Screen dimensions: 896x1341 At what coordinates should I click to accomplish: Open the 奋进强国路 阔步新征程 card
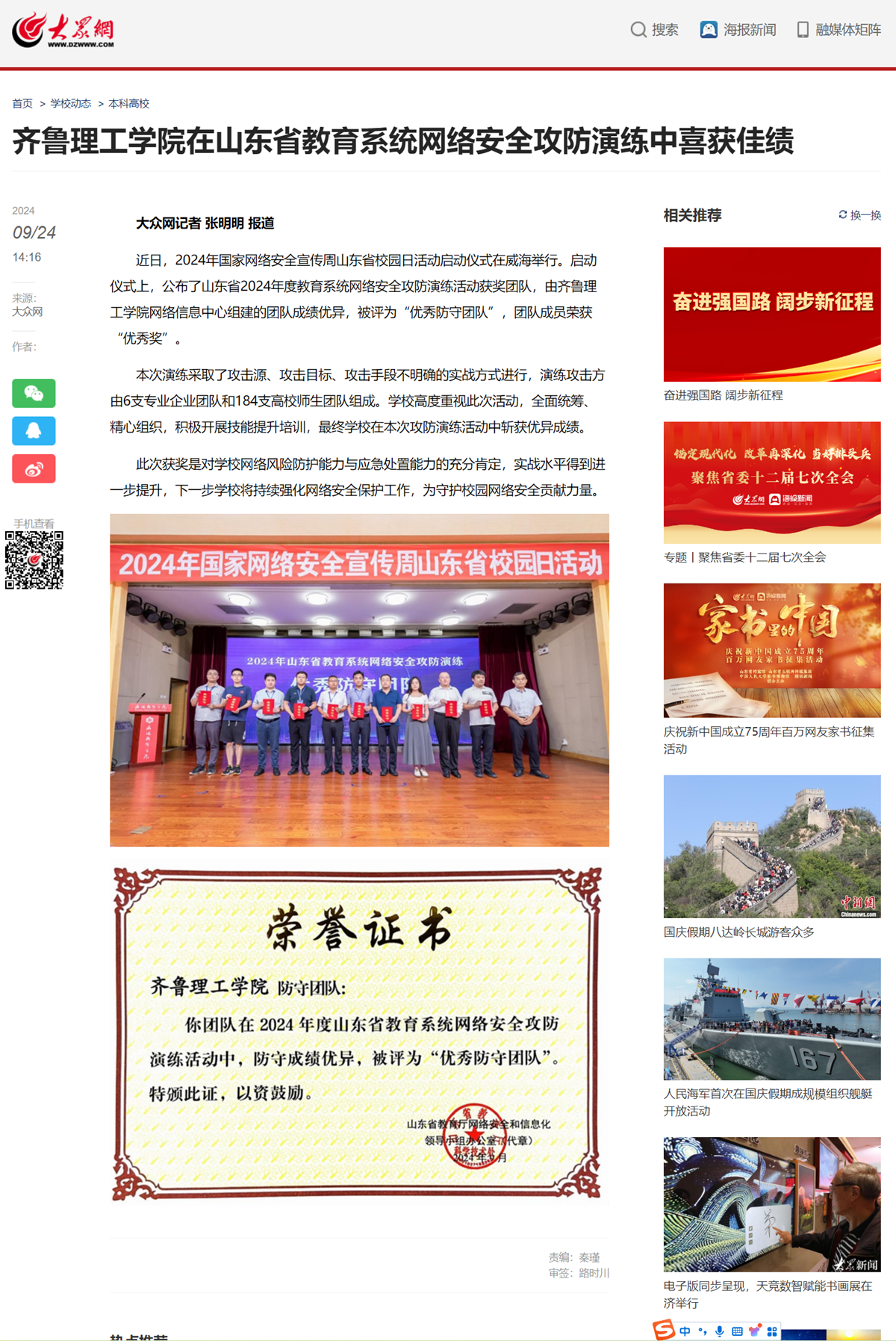tap(772, 315)
